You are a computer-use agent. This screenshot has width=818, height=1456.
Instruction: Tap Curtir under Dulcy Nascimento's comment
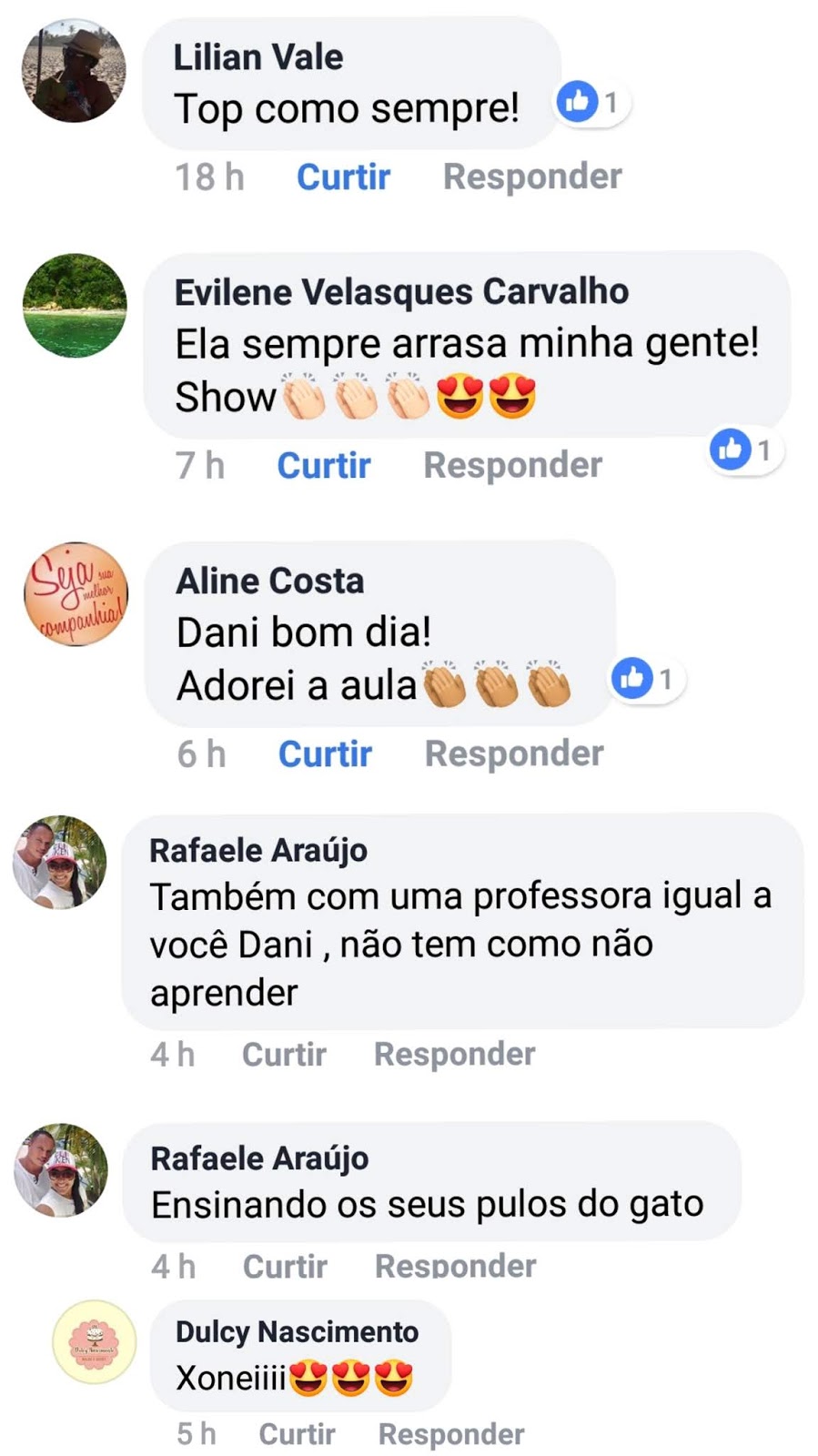tap(297, 1434)
